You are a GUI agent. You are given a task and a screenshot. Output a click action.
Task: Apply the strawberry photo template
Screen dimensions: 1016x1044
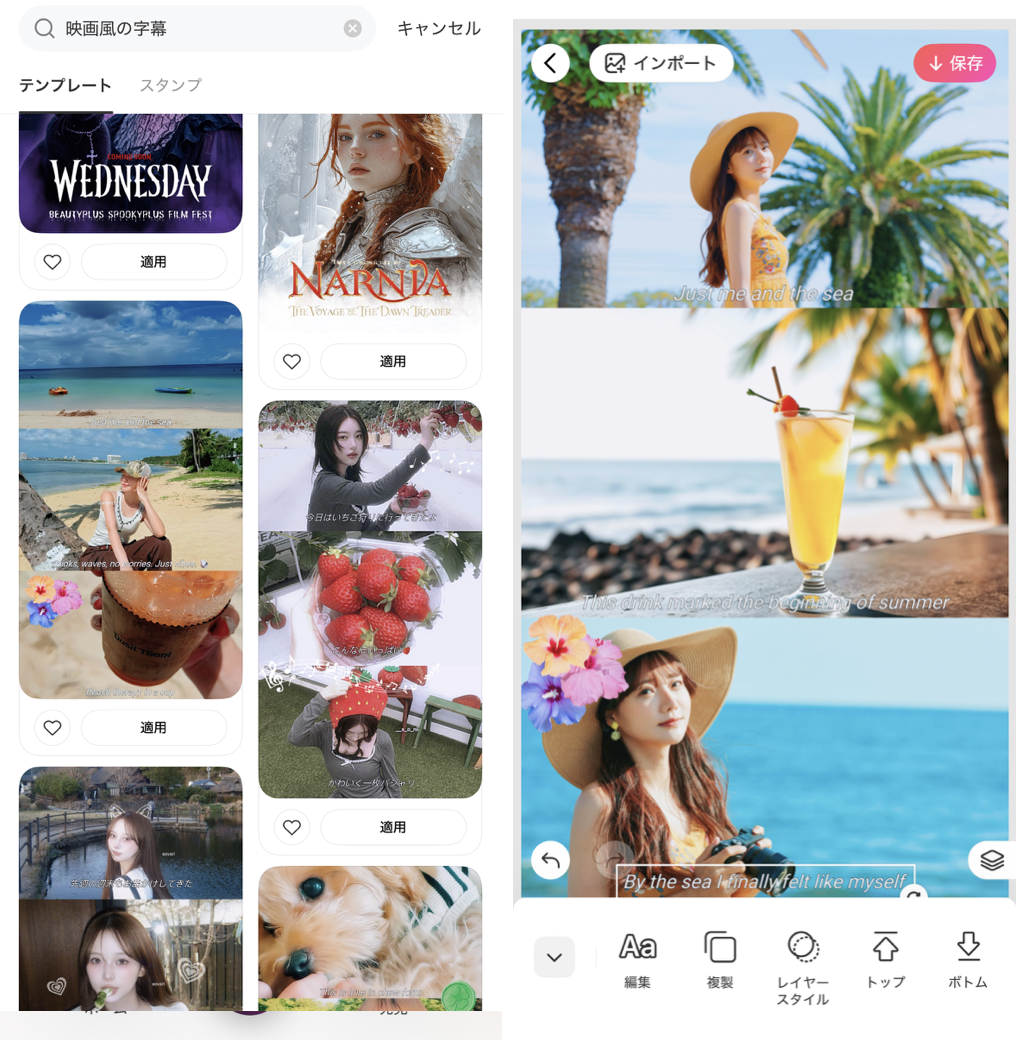pos(392,827)
